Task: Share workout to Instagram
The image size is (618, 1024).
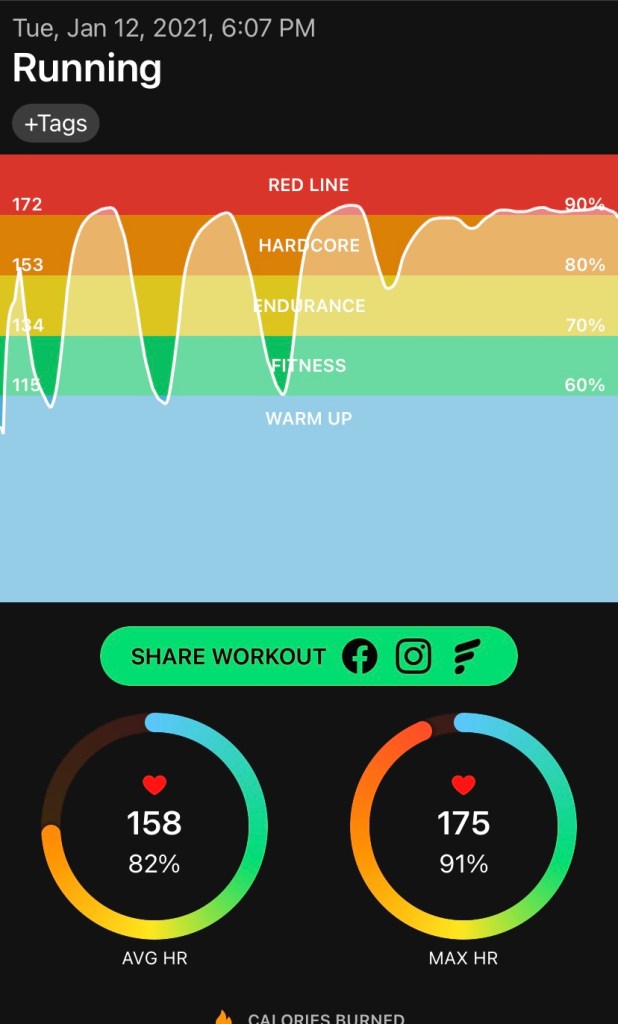Action: (x=413, y=656)
